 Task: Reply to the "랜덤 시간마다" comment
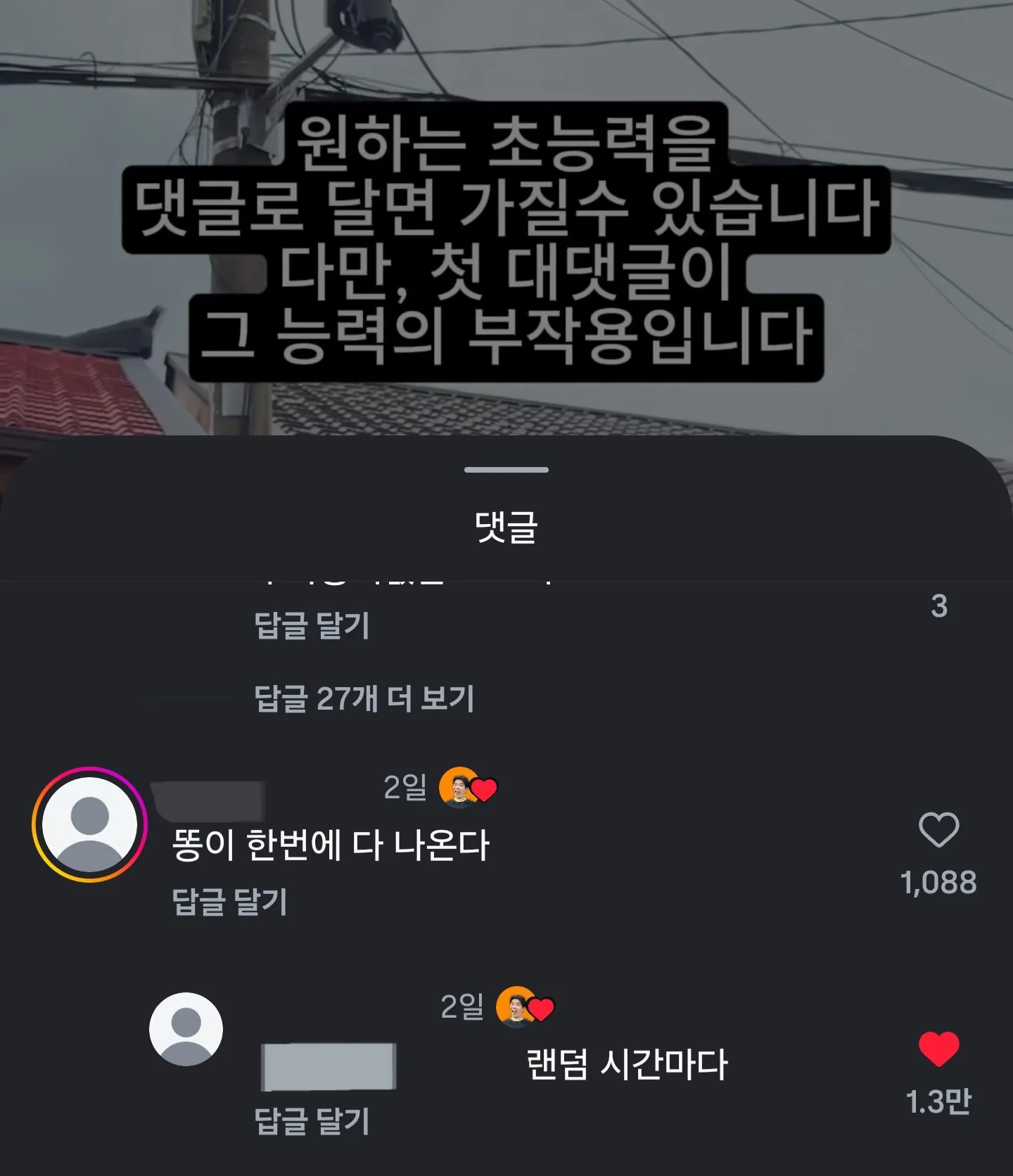point(312,1121)
